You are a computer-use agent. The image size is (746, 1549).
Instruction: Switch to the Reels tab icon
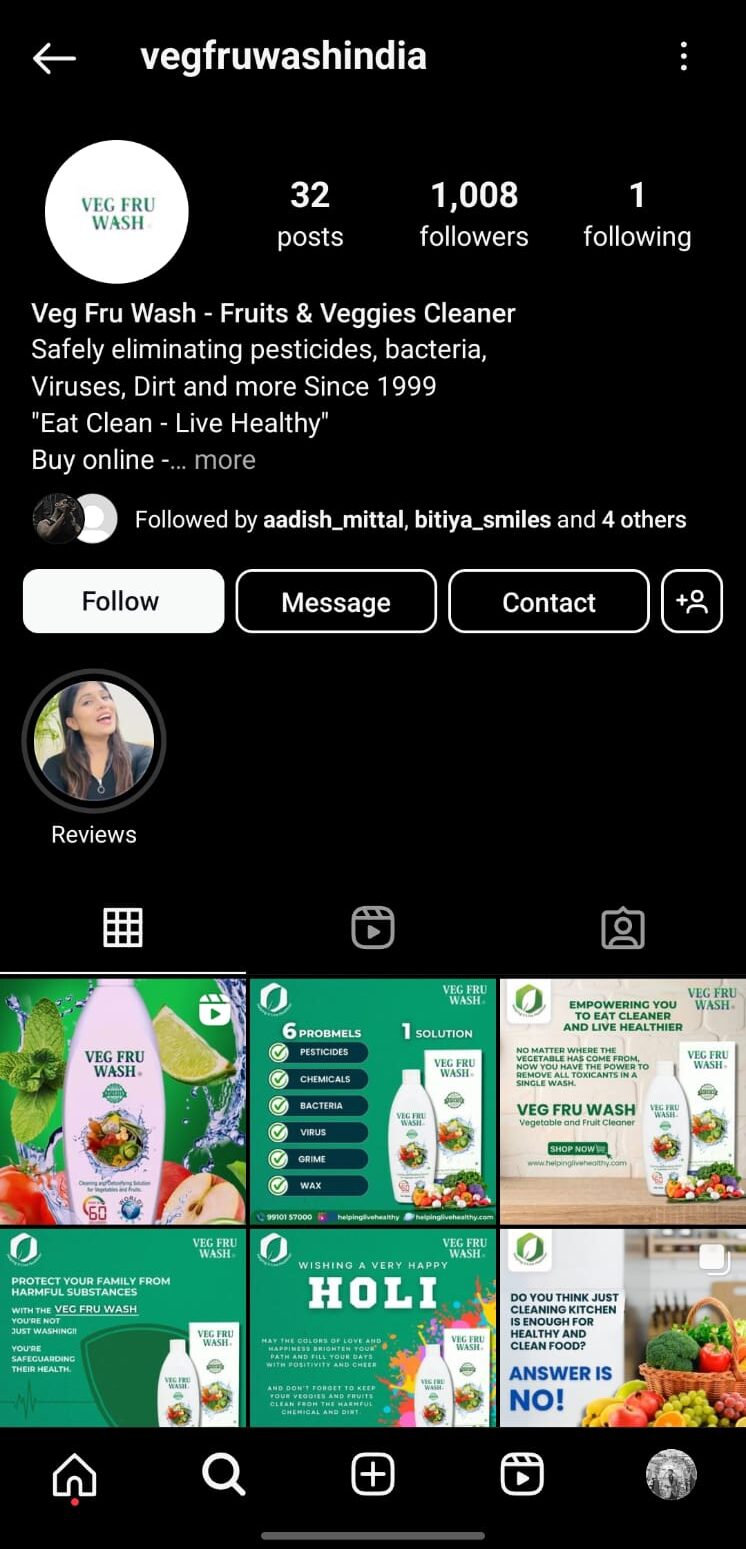(x=372, y=927)
